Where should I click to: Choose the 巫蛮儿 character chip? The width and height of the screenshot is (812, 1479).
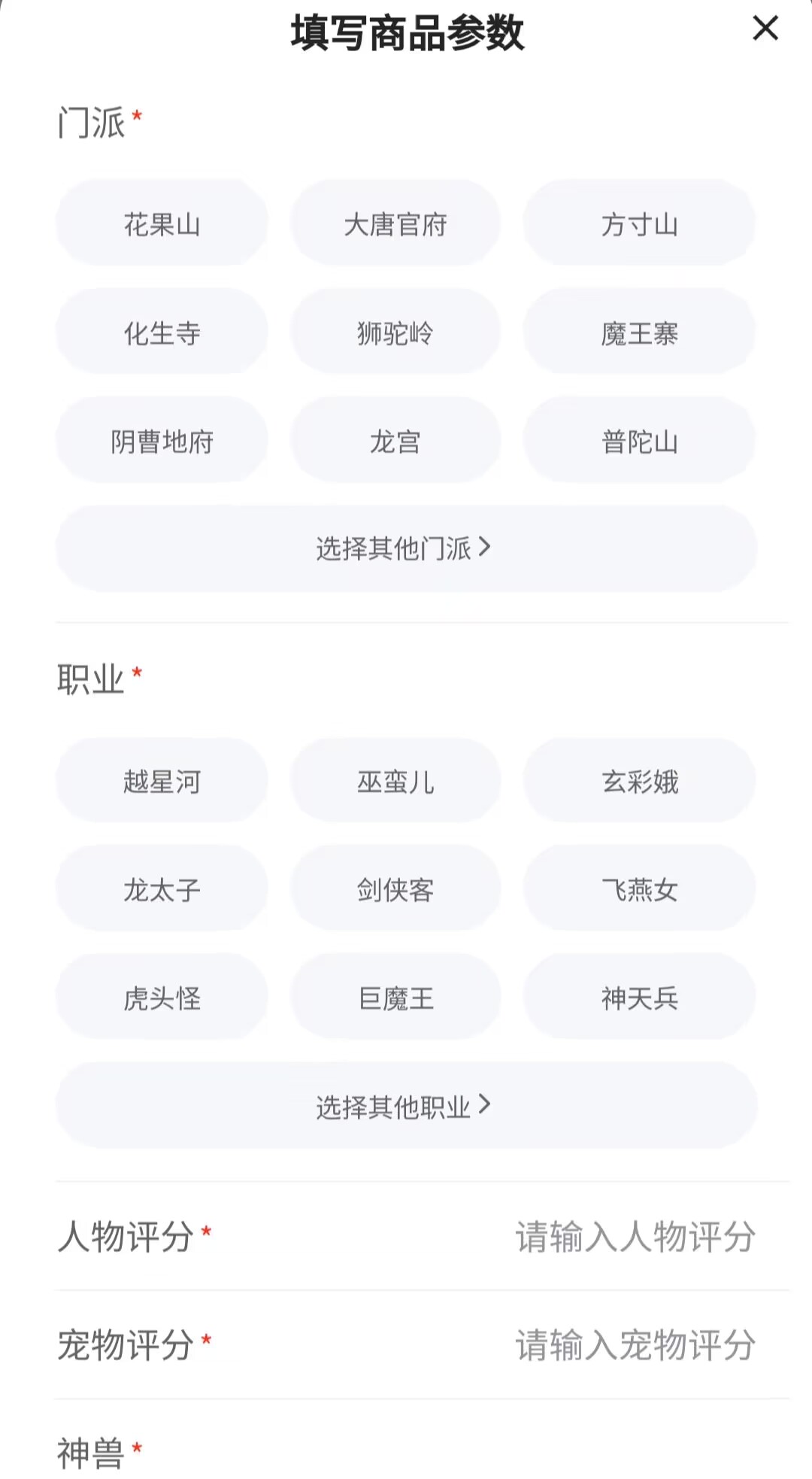(395, 781)
